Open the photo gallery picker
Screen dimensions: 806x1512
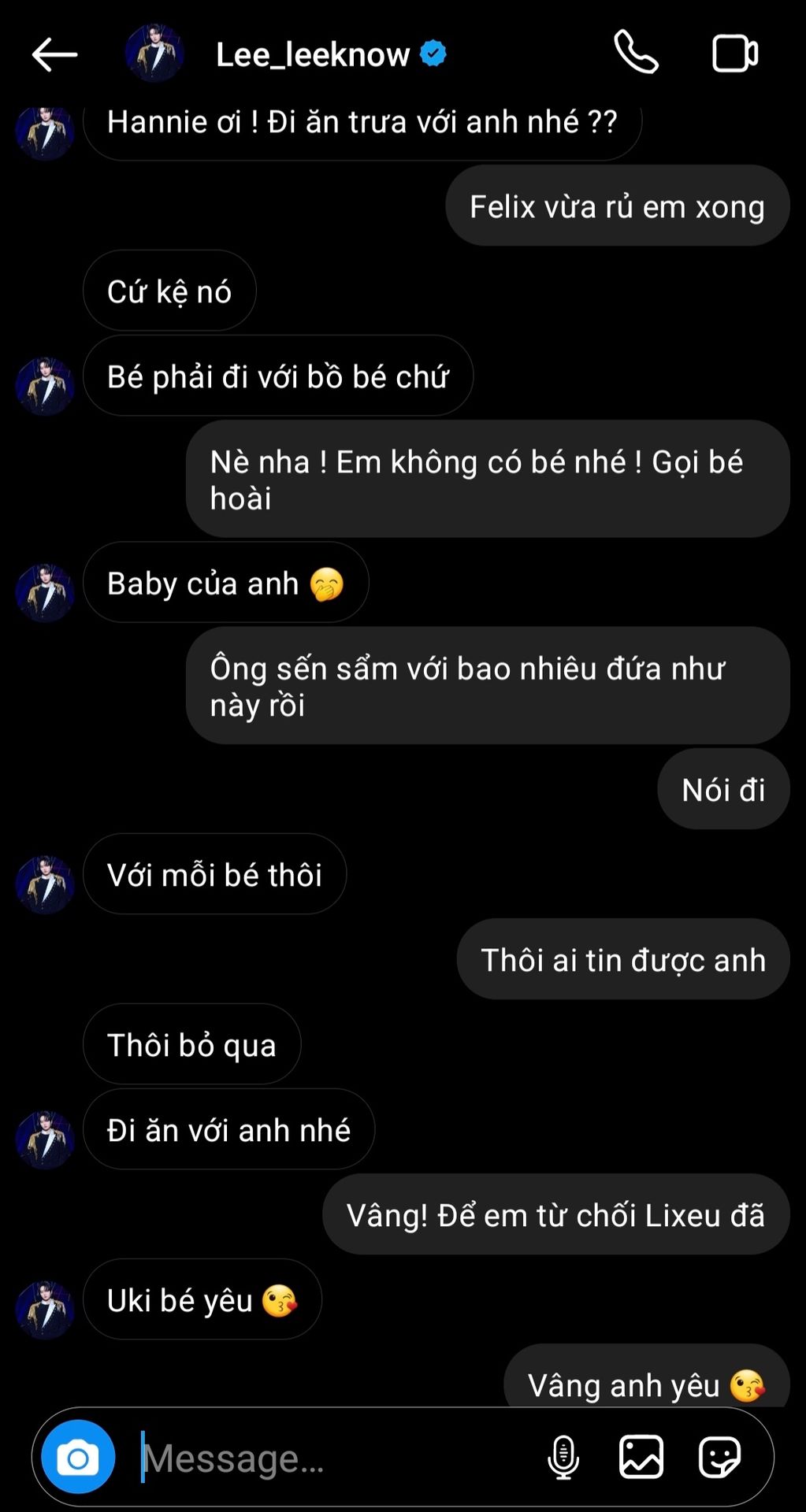[x=641, y=1458]
